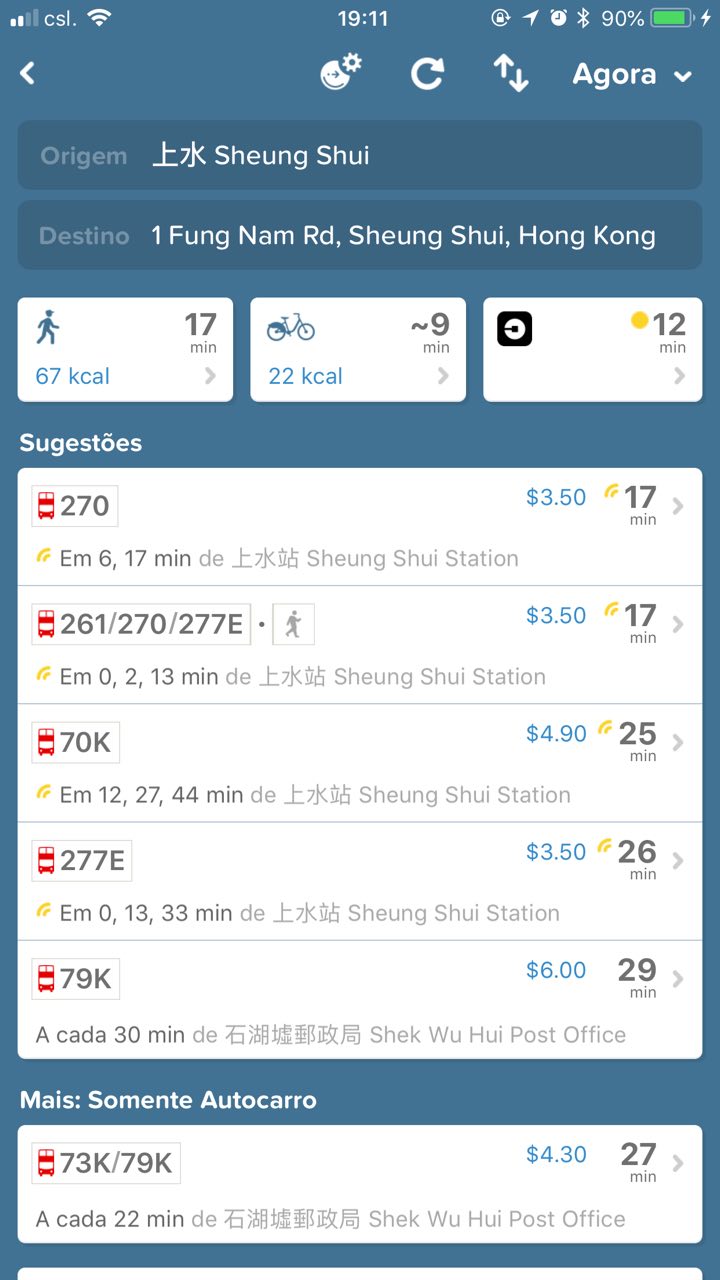Refresh the route suggestions

coord(427,73)
